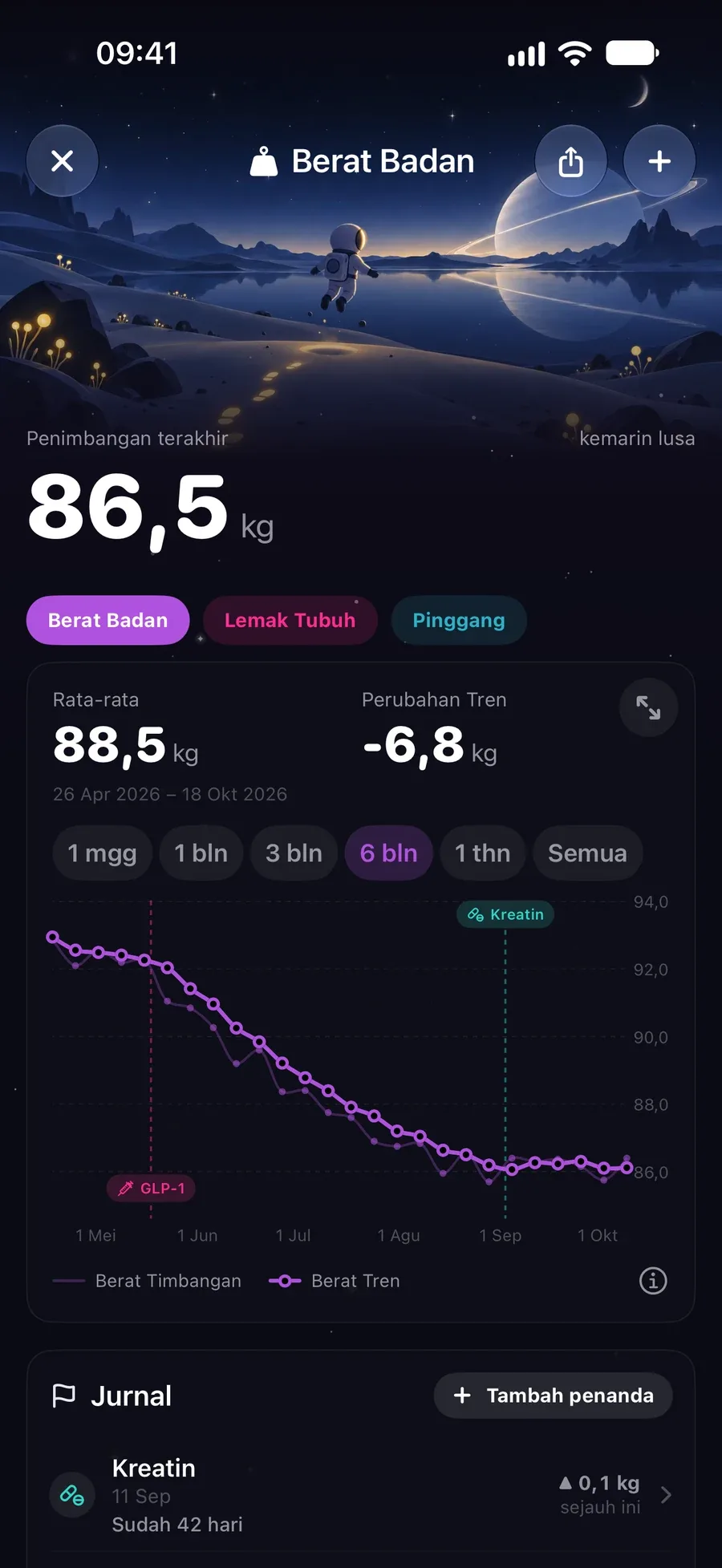The width and height of the screenshot is (722, 1568).
Task: Select the 1 bln time range
Action: click(201, 853)
